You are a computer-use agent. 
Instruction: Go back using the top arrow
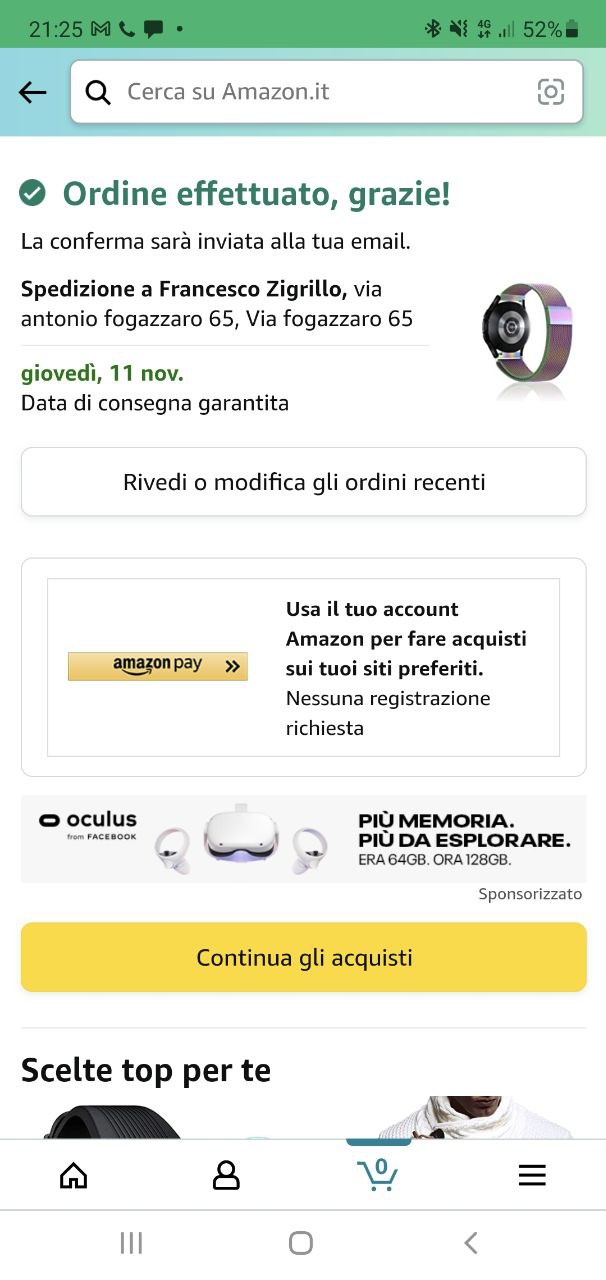(x=33, y=92)
